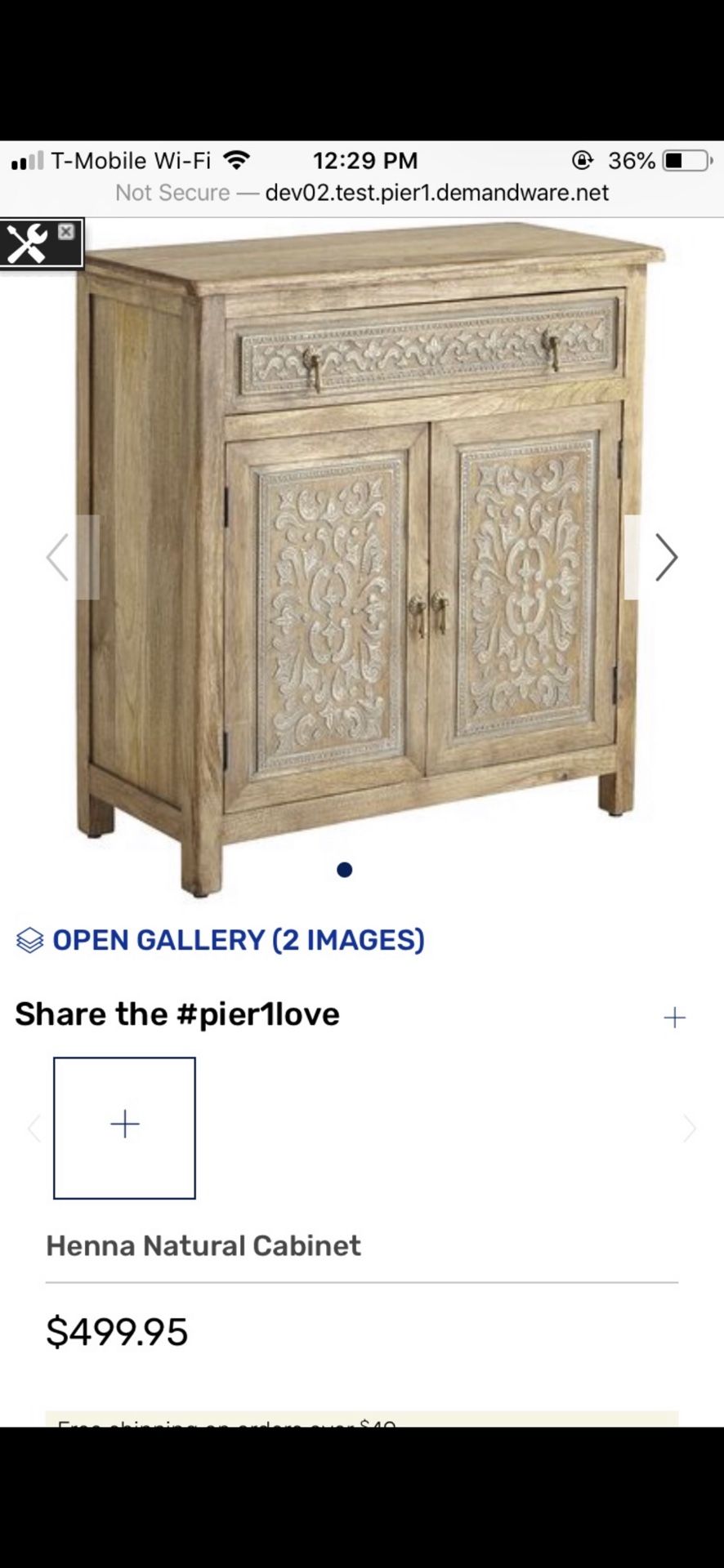Viewport: 724px width, 1568px height.
Task: Click the left chevron in the thumbnail strip
Action: tap(34, 1127)
